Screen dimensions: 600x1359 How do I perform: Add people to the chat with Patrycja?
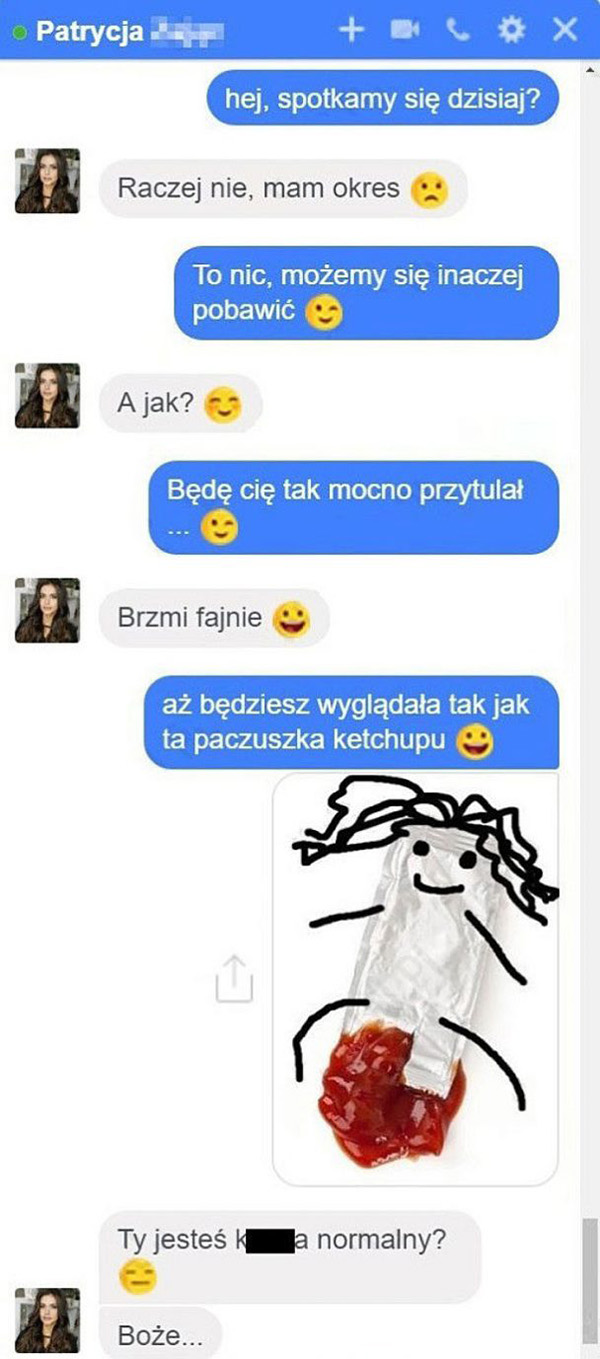point(351,30)
